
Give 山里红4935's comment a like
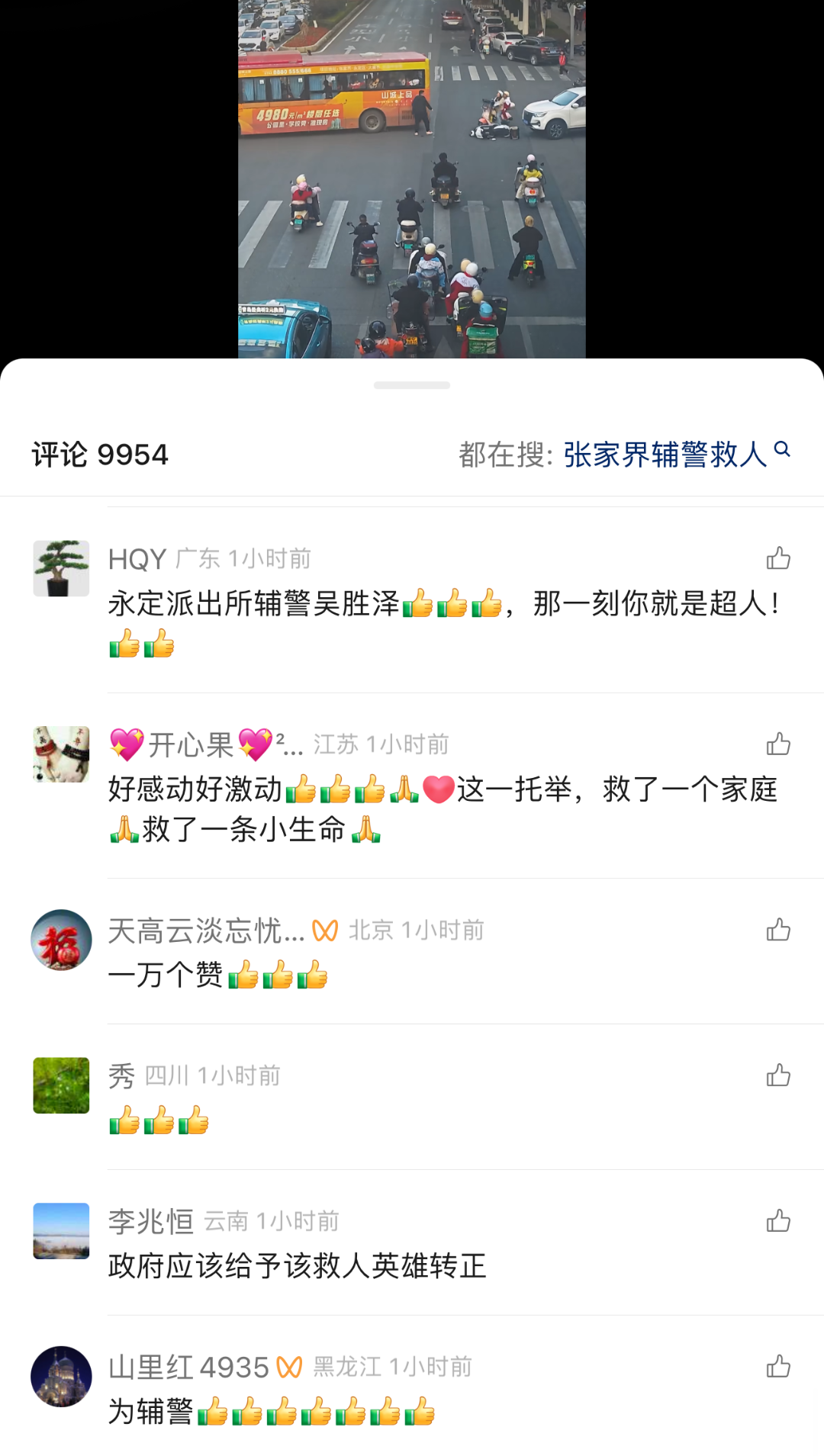779,1367
